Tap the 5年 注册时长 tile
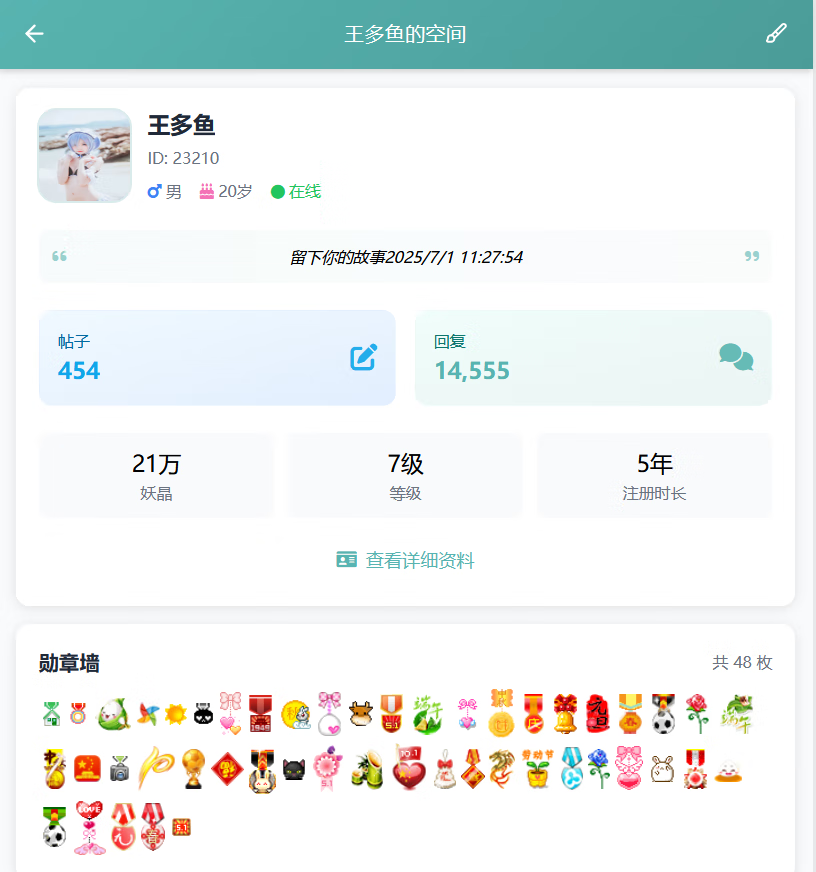Screen dimensions: 816x872 654,476
